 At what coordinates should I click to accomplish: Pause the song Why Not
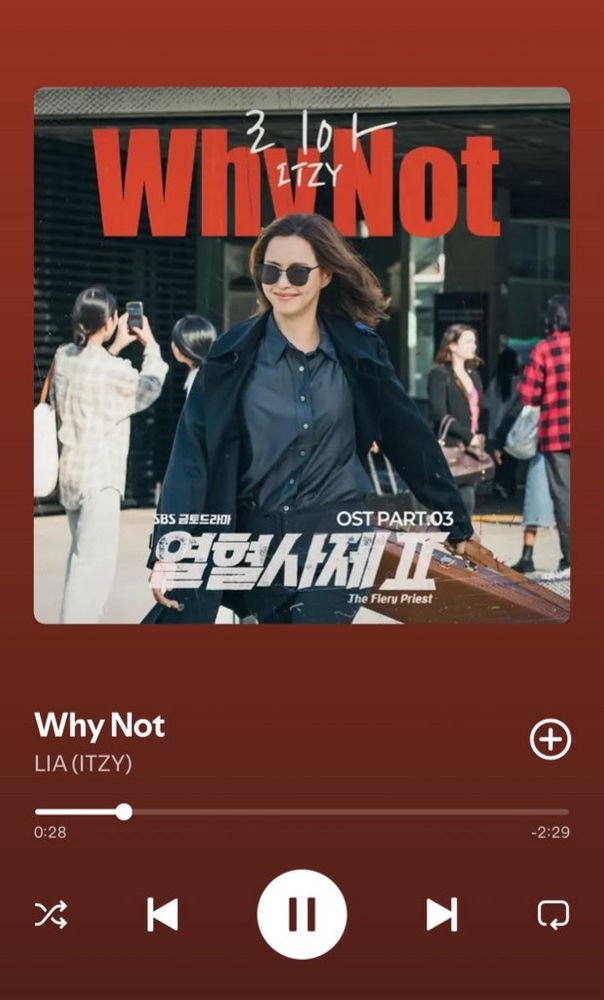coord(302,914)
